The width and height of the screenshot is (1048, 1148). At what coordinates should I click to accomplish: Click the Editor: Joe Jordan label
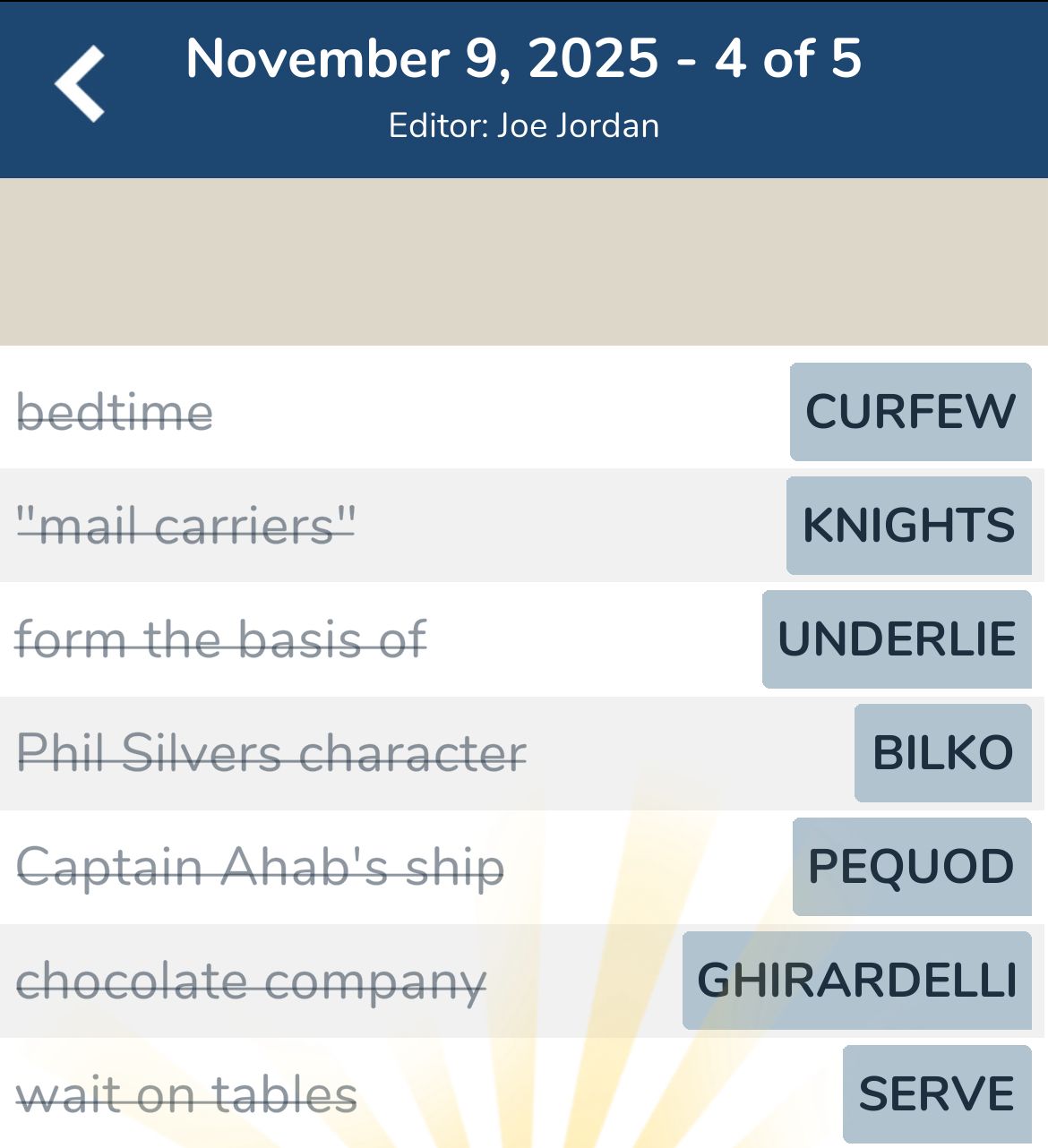click(x=524, y=125)
